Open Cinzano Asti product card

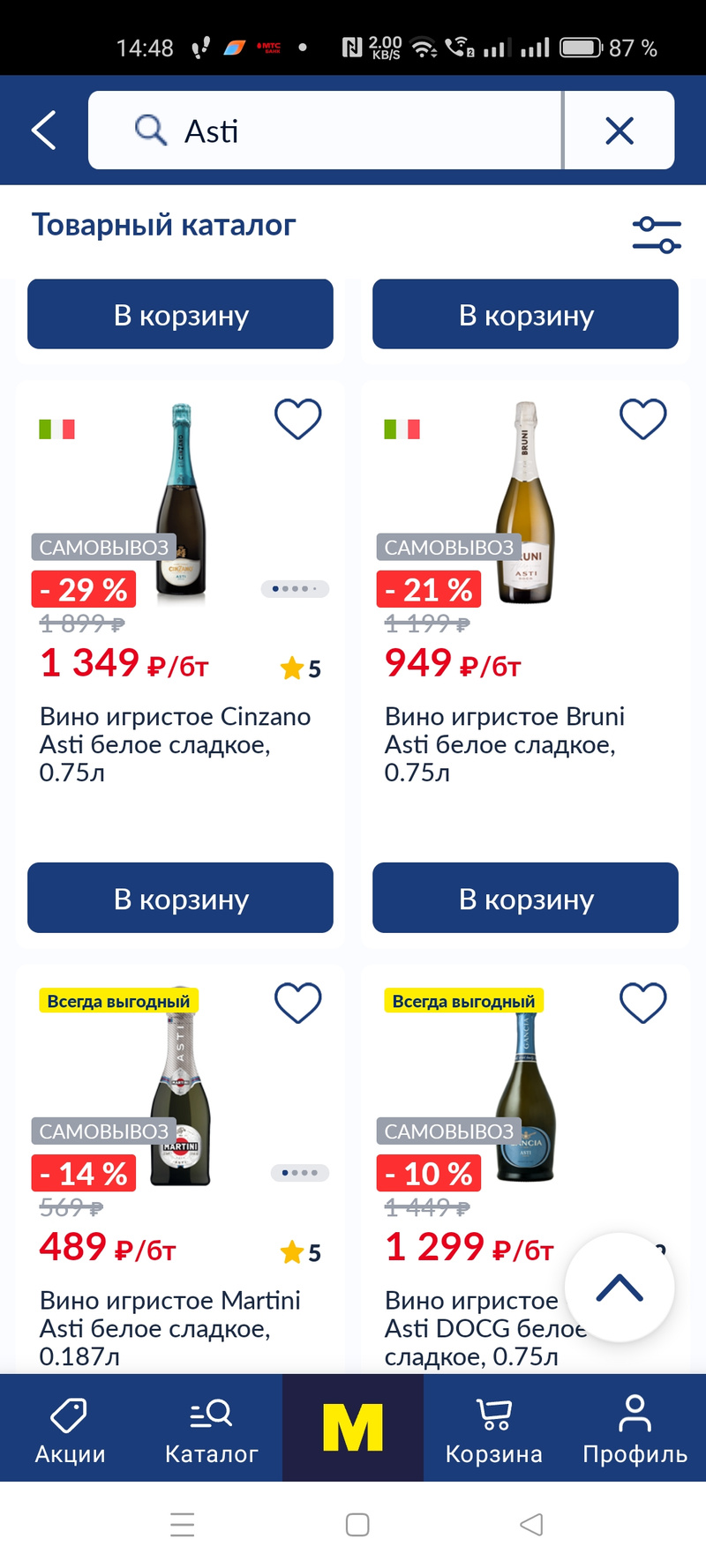tap(175, 743)
